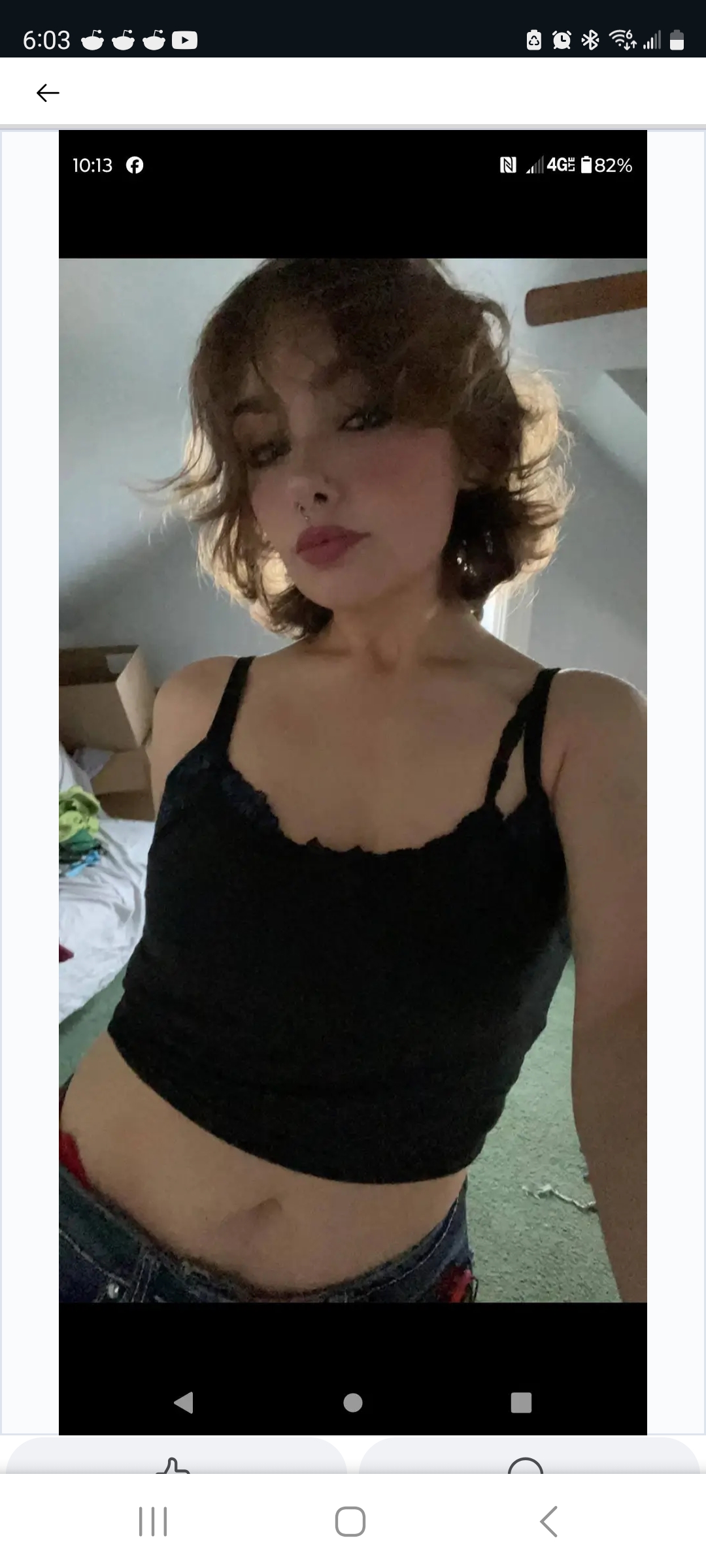Open the posted screenshot image full view

tap(353, 782)
